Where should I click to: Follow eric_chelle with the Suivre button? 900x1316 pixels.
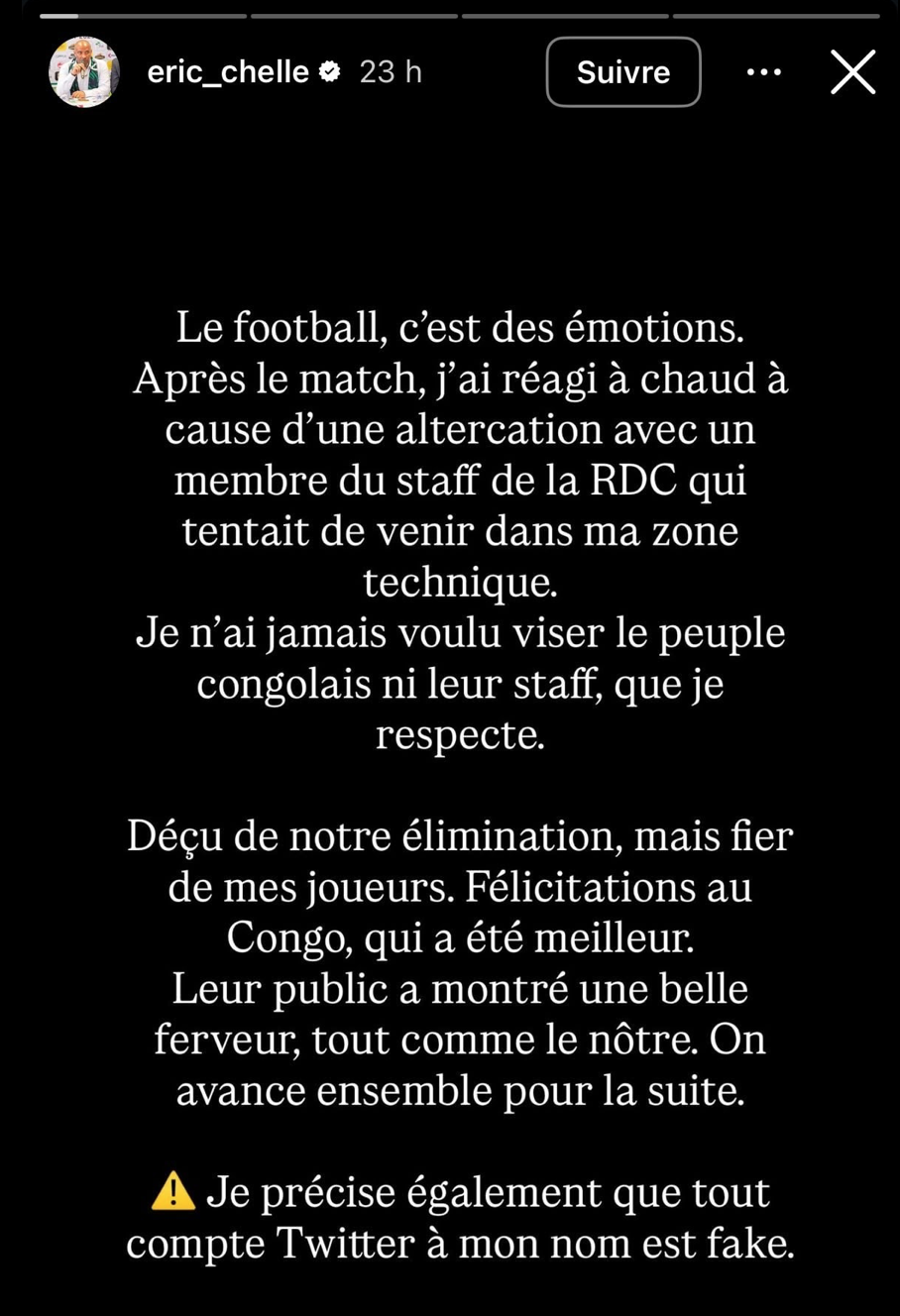[x=622, y=72]
